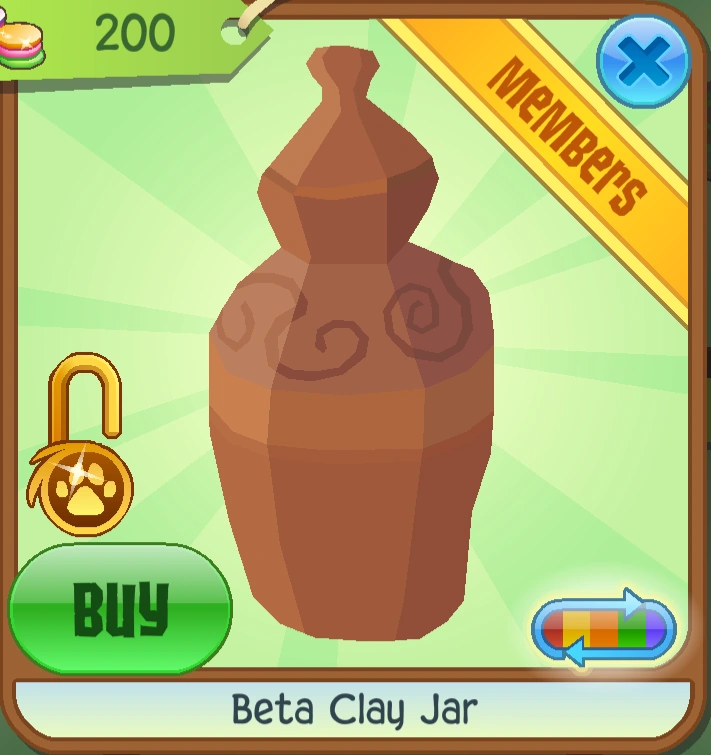Close the Beta Clay Jar dialog
This screenshot has height=755, width=711.
coord(644,61)
